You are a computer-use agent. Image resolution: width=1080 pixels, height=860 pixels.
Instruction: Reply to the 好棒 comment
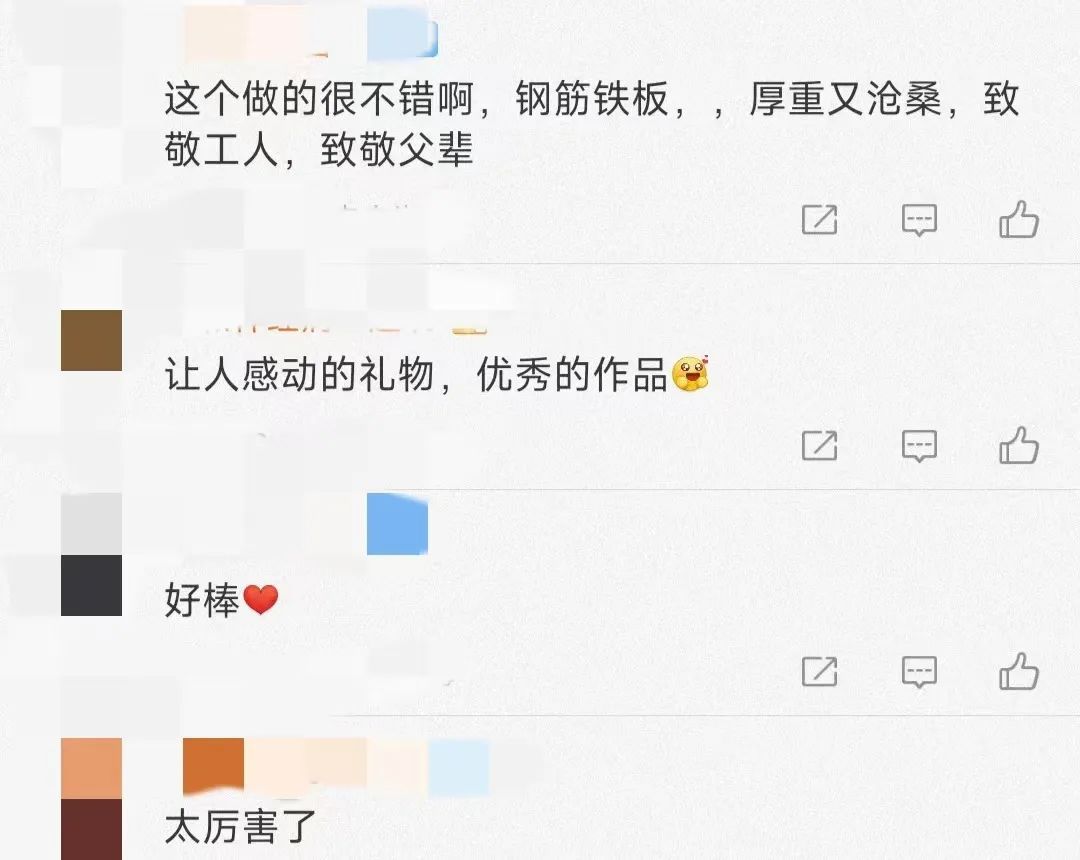pyautogui.click(x=919, y=671)
